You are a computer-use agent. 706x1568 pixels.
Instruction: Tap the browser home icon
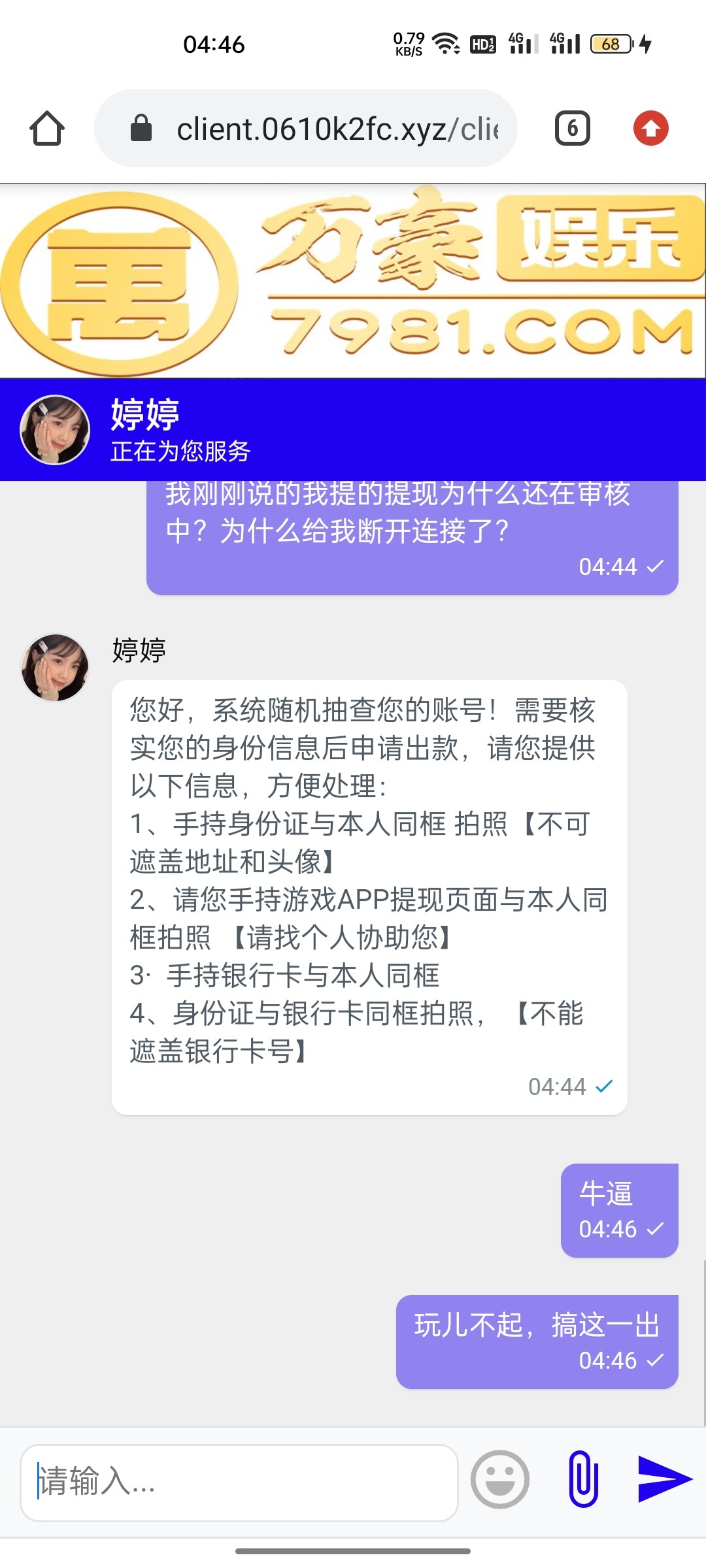point(47,128)
